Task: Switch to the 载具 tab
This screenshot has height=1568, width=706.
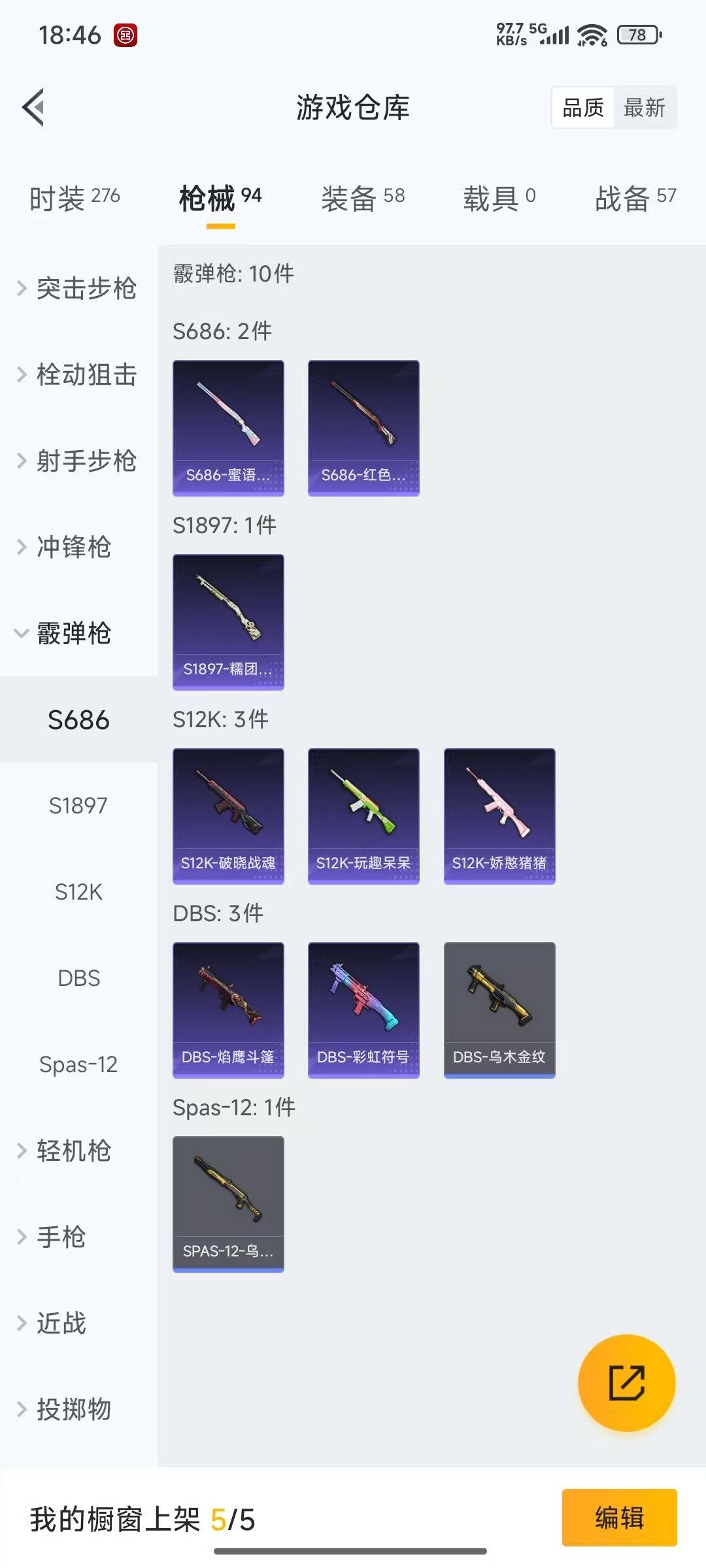Action: pos(499,198)
